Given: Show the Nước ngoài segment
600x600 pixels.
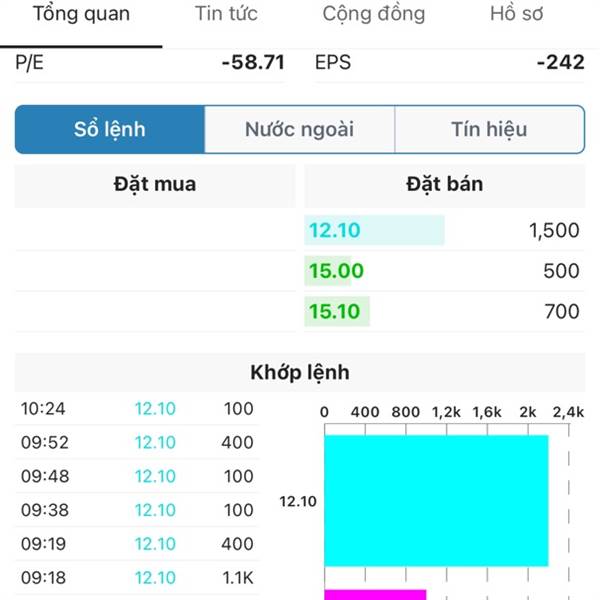Looking at the screenshot, I should pos(299,130).
